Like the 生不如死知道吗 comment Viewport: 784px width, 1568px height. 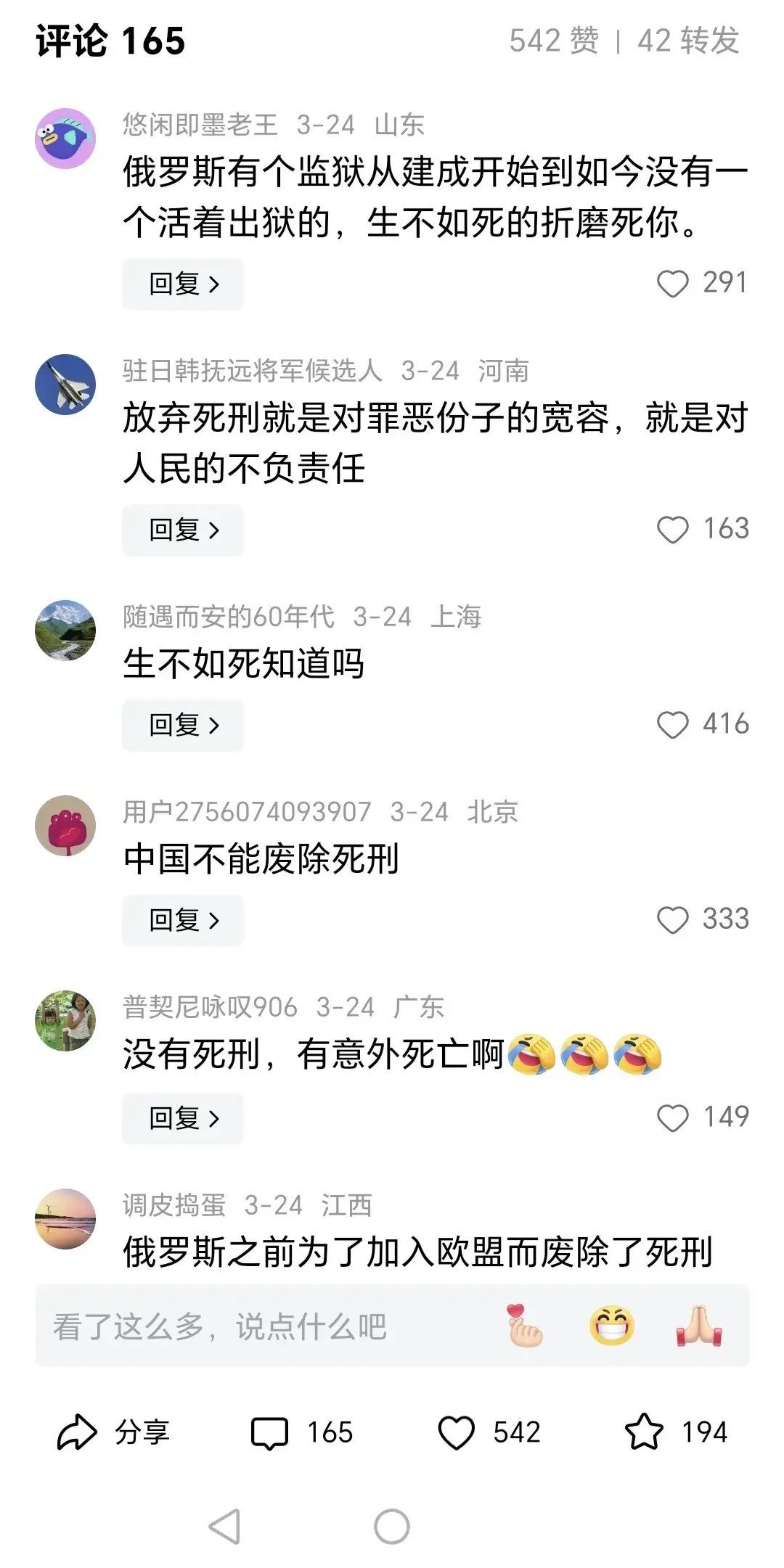(x=672, y=725)
